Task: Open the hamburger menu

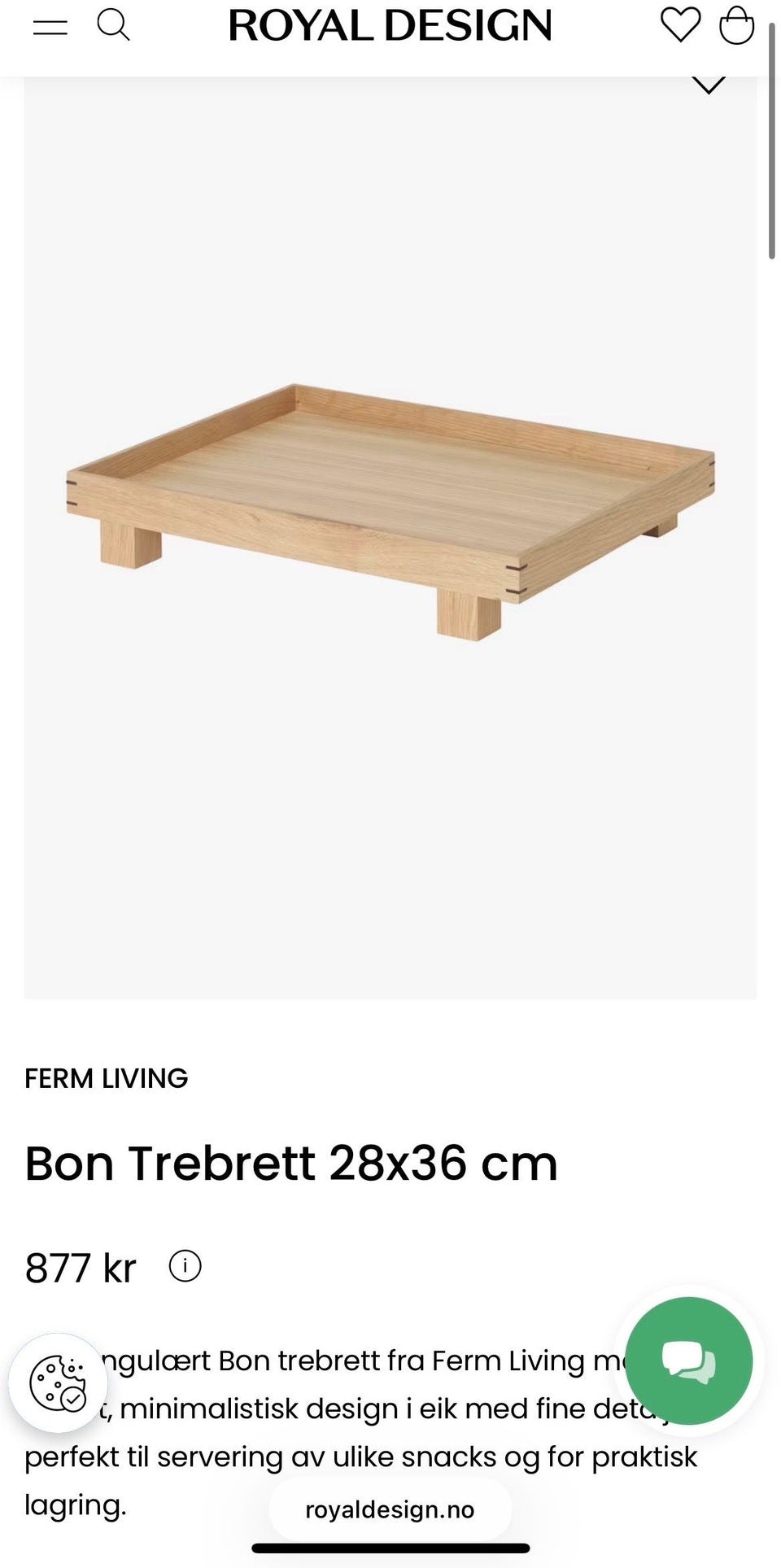Action: pos(50,26)
